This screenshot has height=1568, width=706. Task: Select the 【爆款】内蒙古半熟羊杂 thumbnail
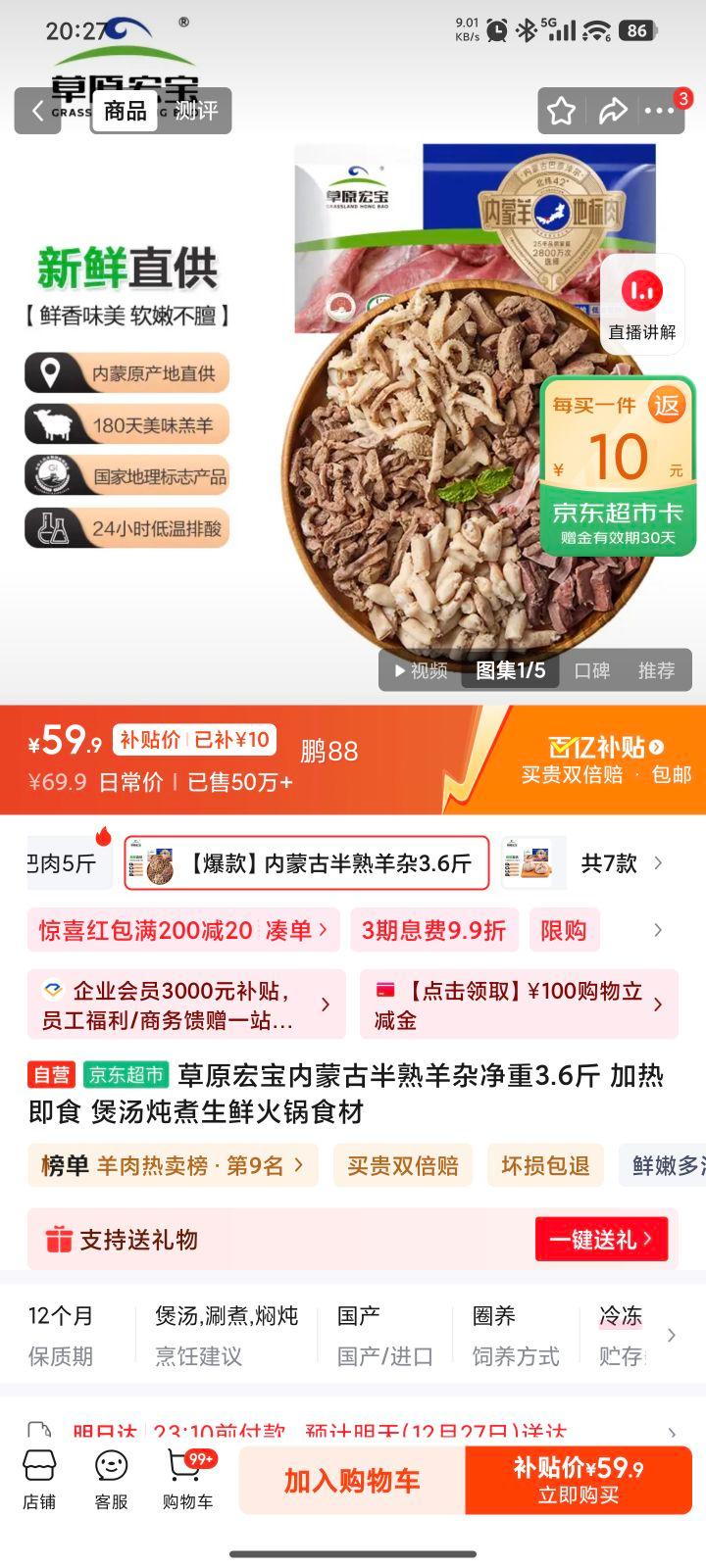click(305, 863)
